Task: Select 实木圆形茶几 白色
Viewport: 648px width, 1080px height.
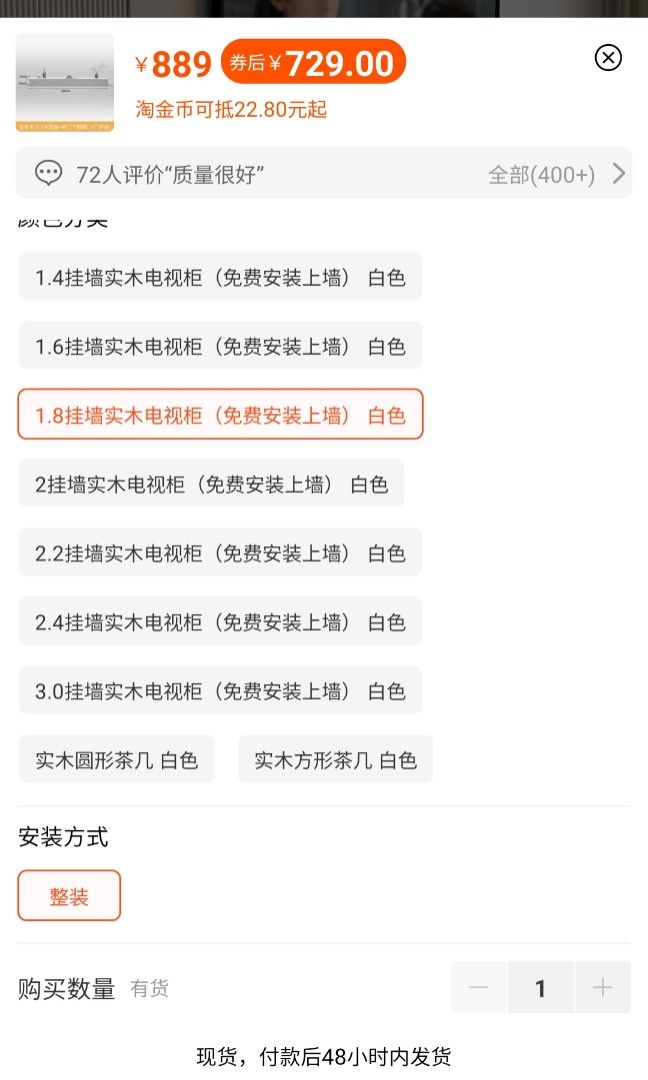Action: coord(116,760)
